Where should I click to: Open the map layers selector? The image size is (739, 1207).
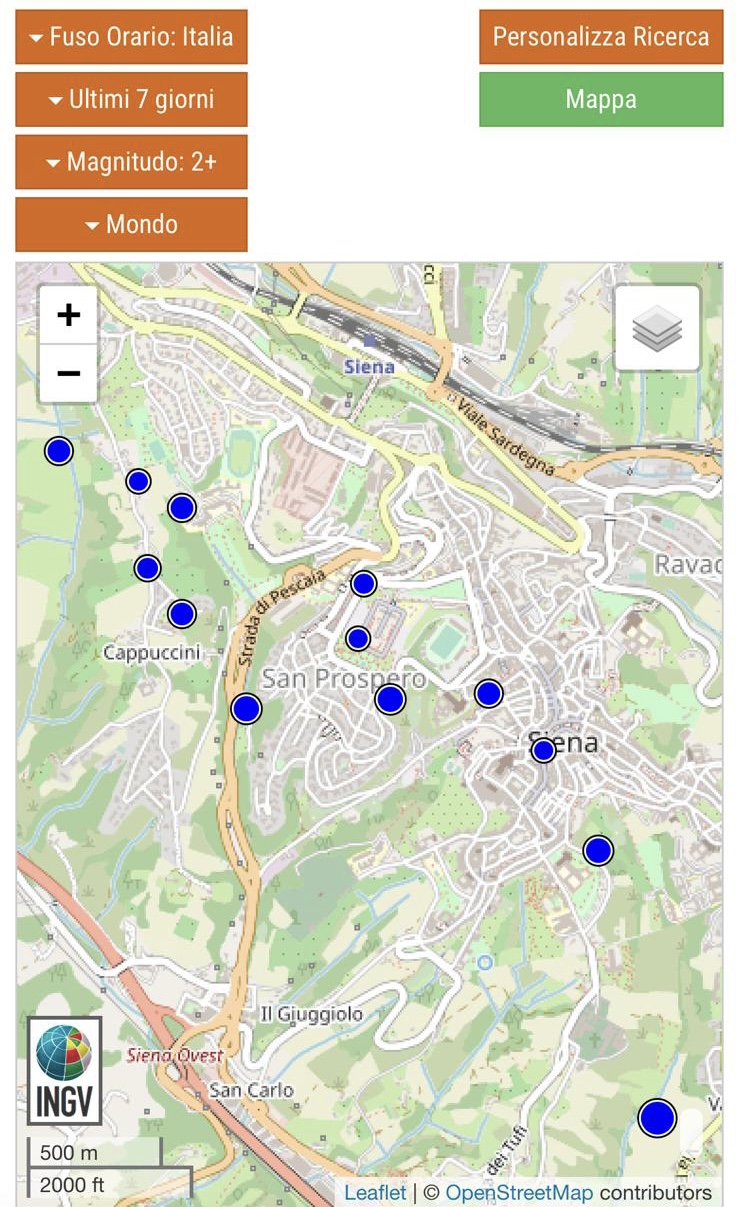pyautogui.click(x=657, y=329)
